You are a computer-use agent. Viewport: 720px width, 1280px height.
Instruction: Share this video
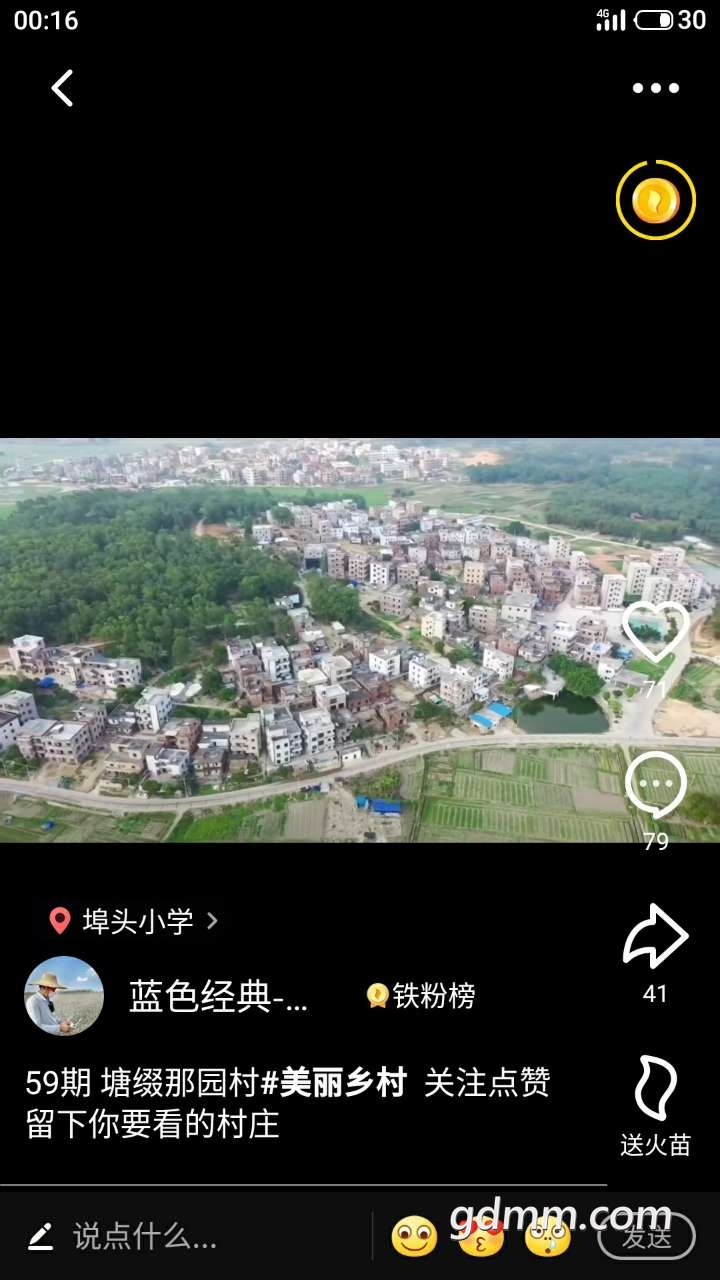655,936
